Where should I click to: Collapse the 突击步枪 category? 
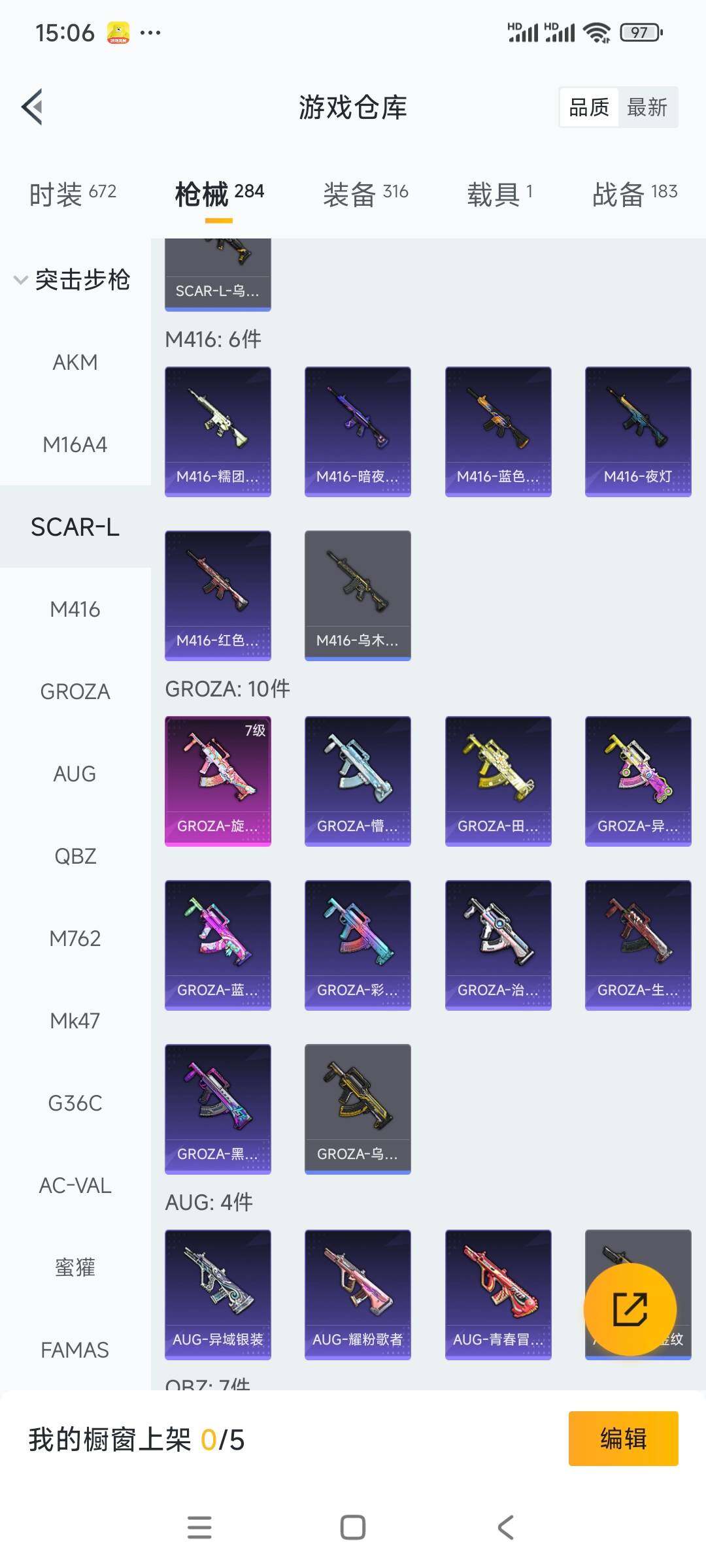click(x=73, y=280)
